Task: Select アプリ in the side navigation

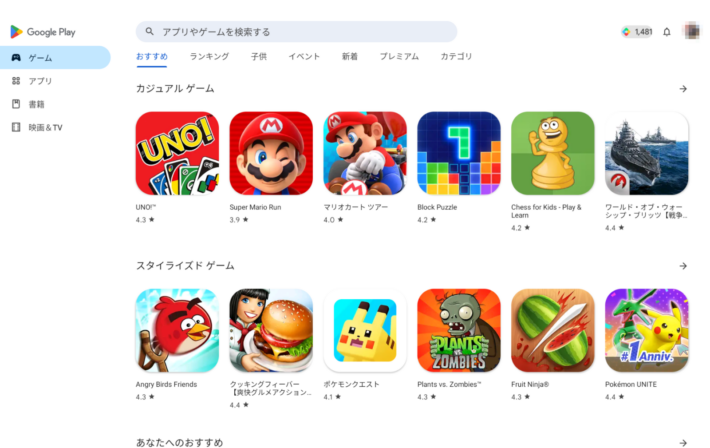Action: tap(40, 81)
